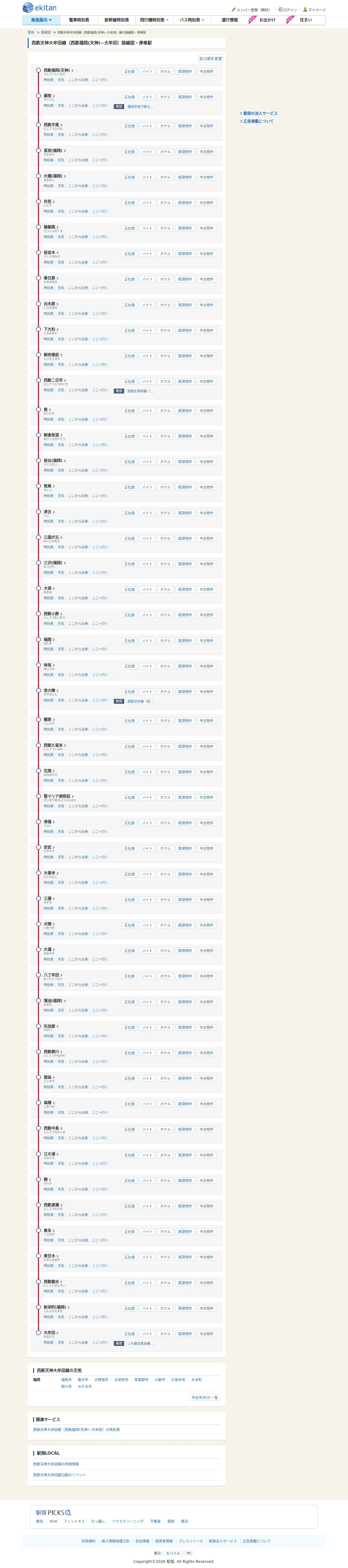The image size is (348, 1568).
Task: Tap 正社員 button for 西鉄平尾 station
Action: pyautogui.click(x=130, y=126)
